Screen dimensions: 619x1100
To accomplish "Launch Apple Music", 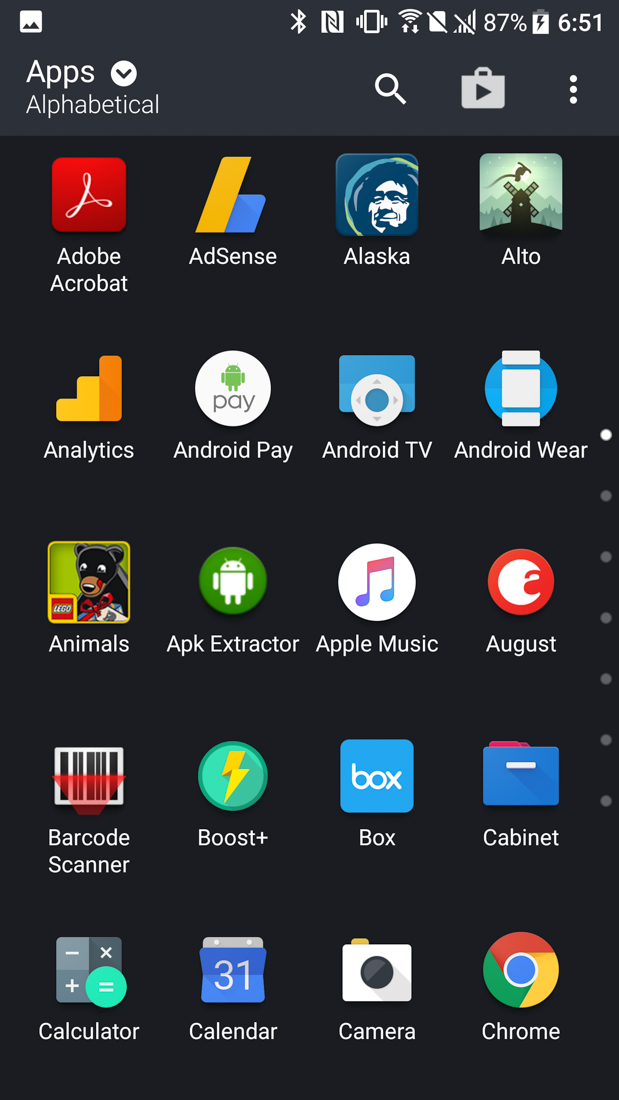I will pyautogui.click(x=377, y=582).
